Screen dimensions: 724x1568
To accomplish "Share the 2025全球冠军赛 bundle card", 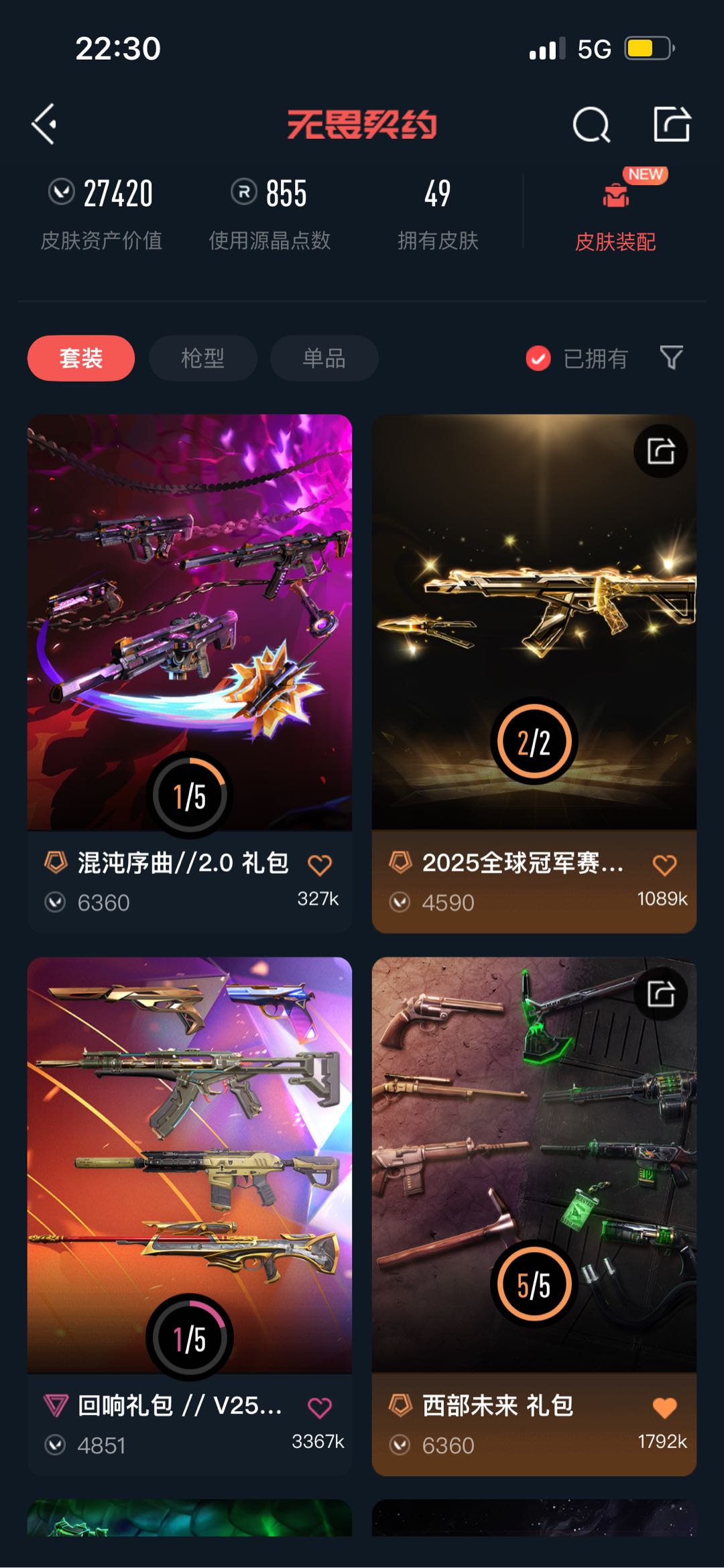I will coord(660,451).
